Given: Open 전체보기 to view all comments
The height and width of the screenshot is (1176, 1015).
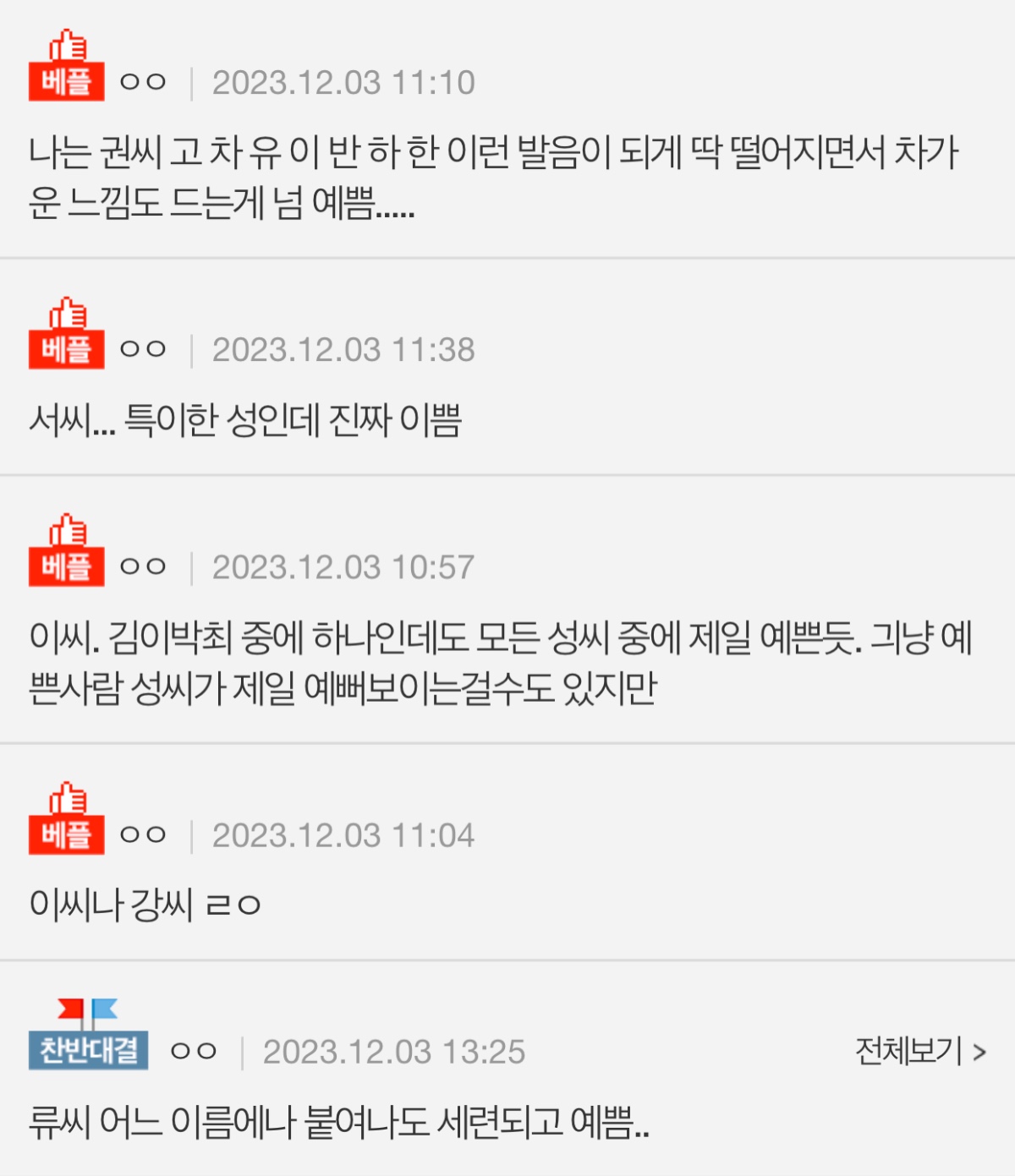Looking at the screenshot, I should [919, 1052].
